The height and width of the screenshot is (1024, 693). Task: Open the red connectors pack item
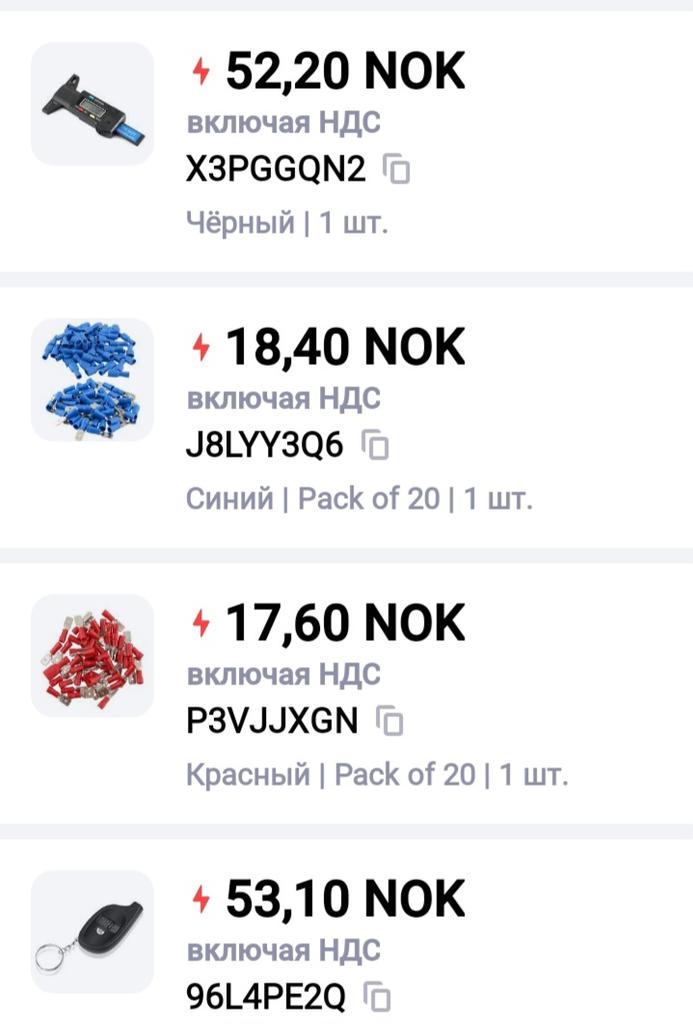pos(92,656)
